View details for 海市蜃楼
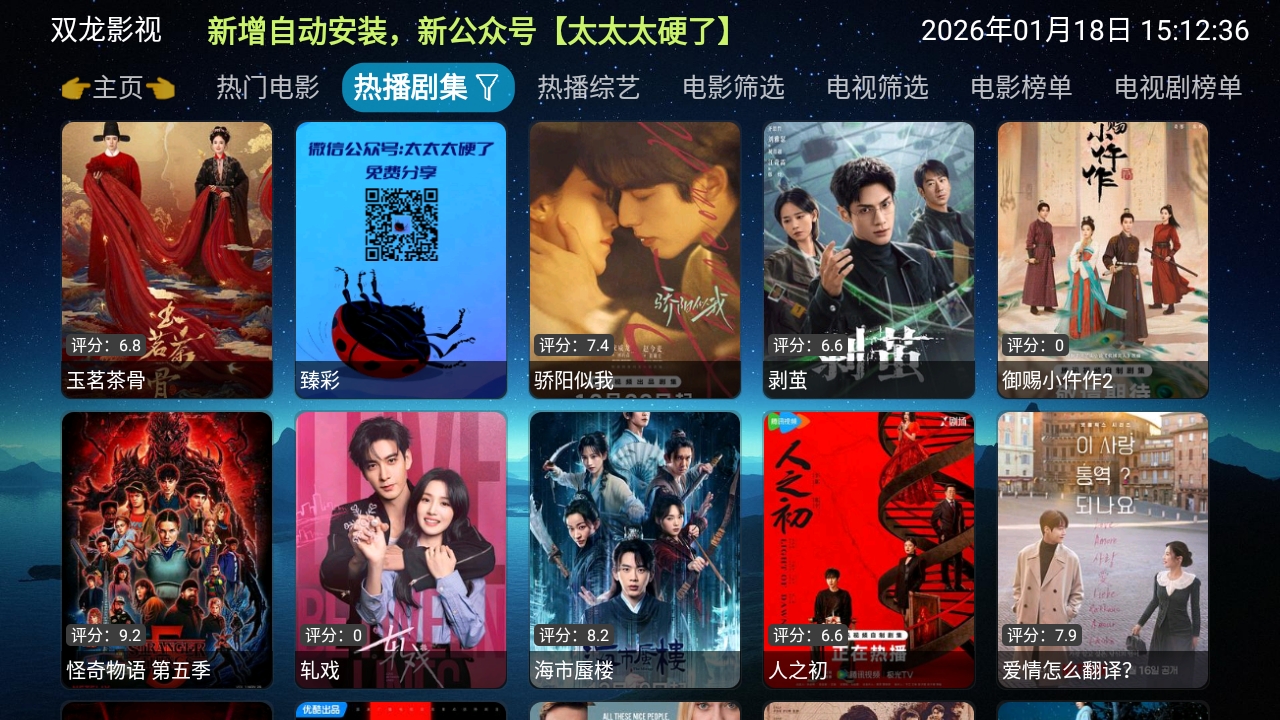The width and height of the screenshot is (1280, 720). coord(635,550)
